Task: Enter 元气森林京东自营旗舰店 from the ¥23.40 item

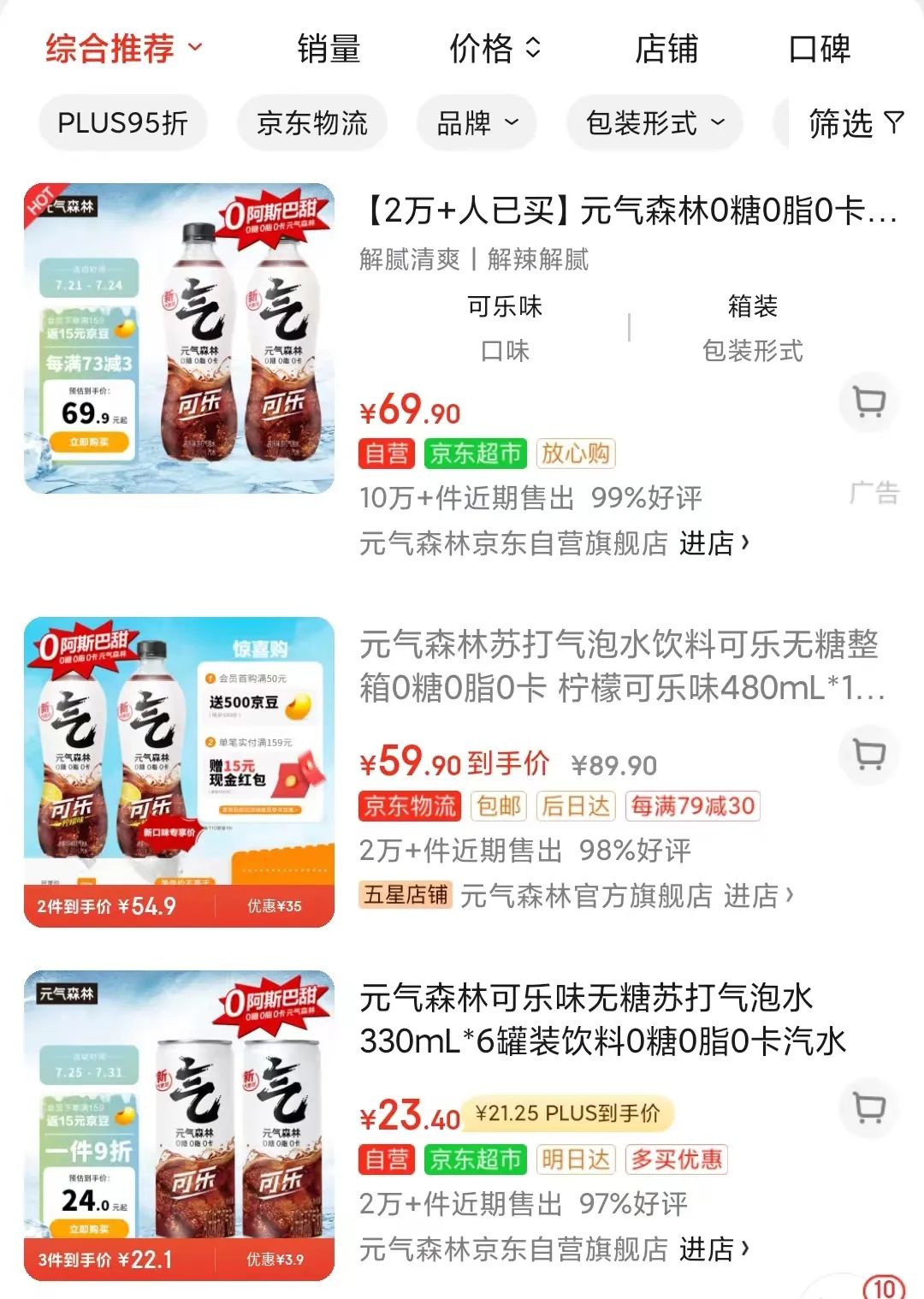Action: pyautogui.click(x=714, y=1249)
